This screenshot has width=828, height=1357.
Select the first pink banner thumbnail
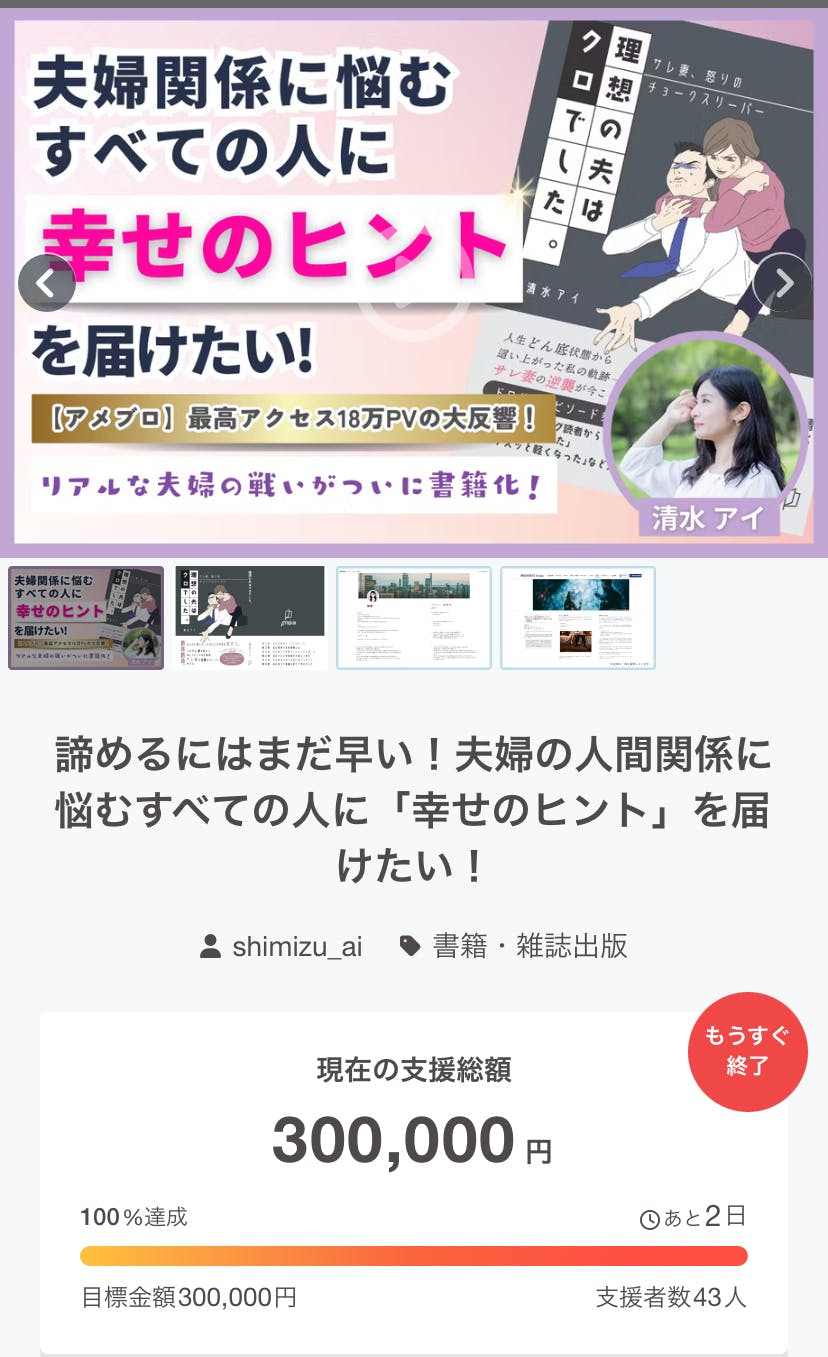[x=86, y=617]
